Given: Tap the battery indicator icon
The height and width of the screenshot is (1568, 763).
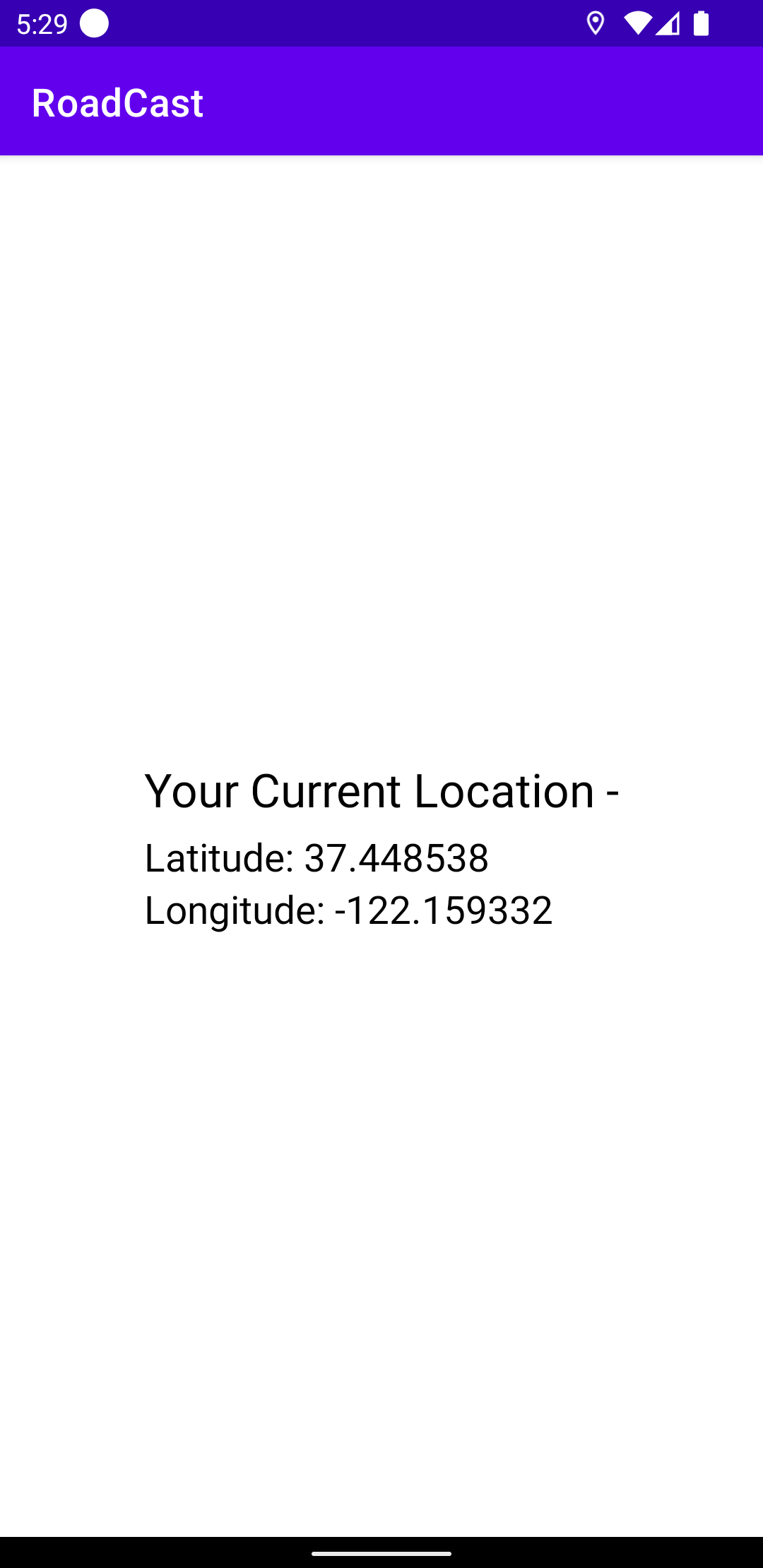Looking at the screenshot, I should coord(701,23).
